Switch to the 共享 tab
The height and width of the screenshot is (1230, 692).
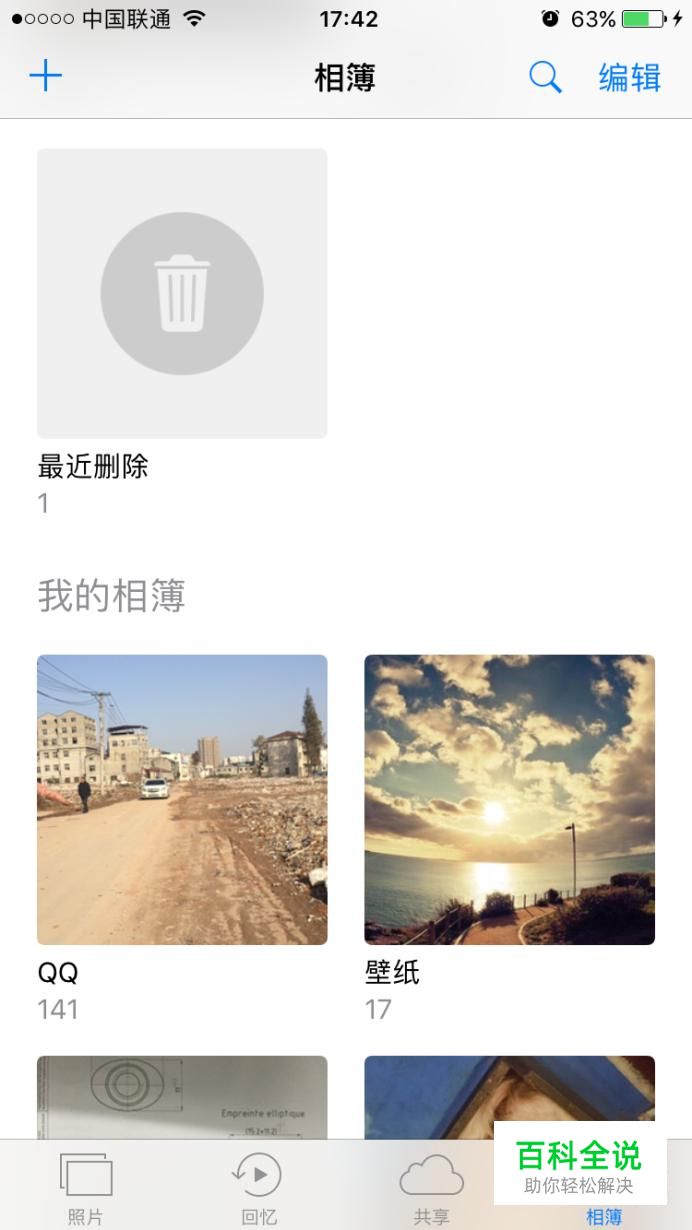pyautogui.click(x=431, y=1187)
